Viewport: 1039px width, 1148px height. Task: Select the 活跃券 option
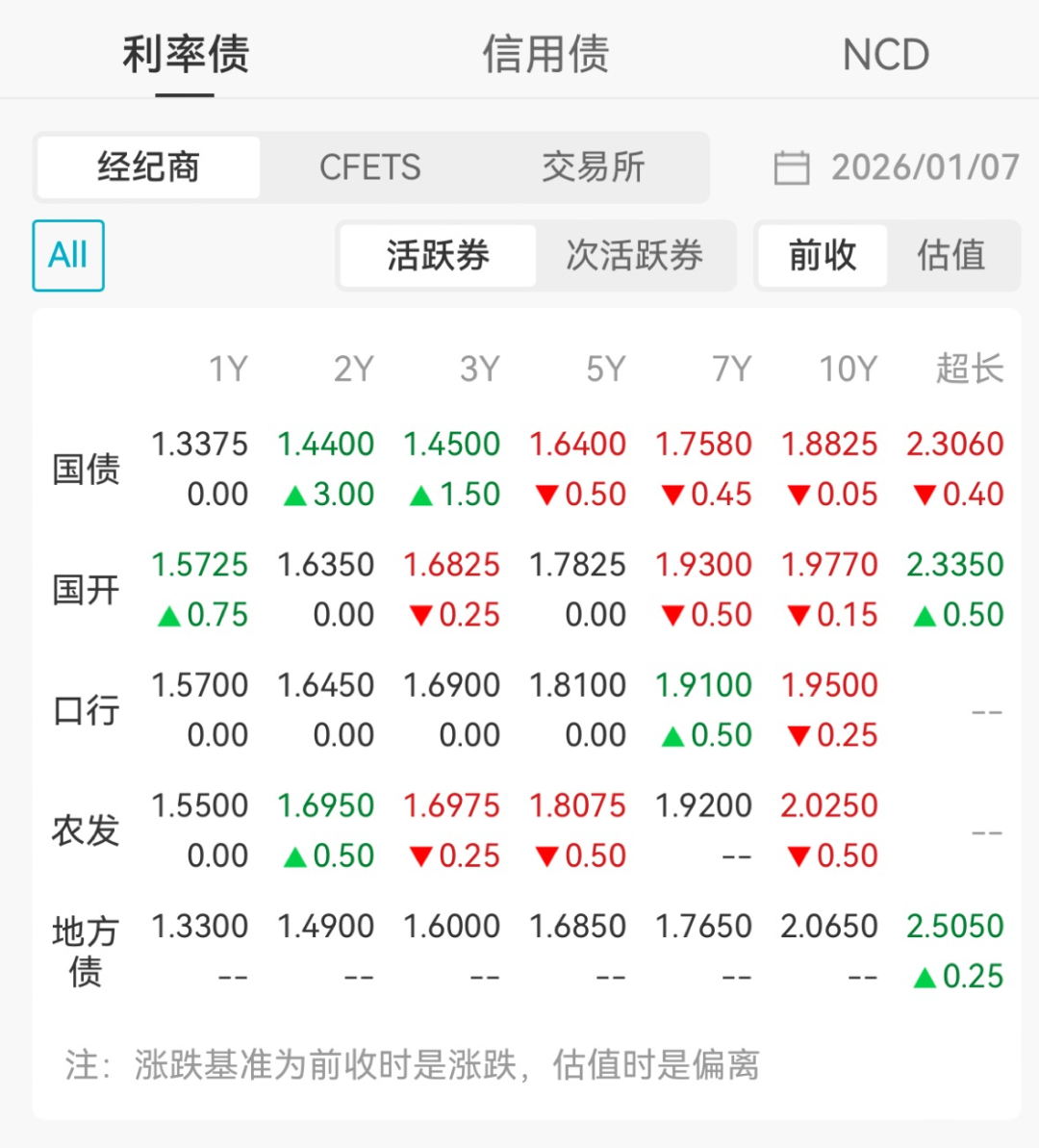[x=438, y=255]
